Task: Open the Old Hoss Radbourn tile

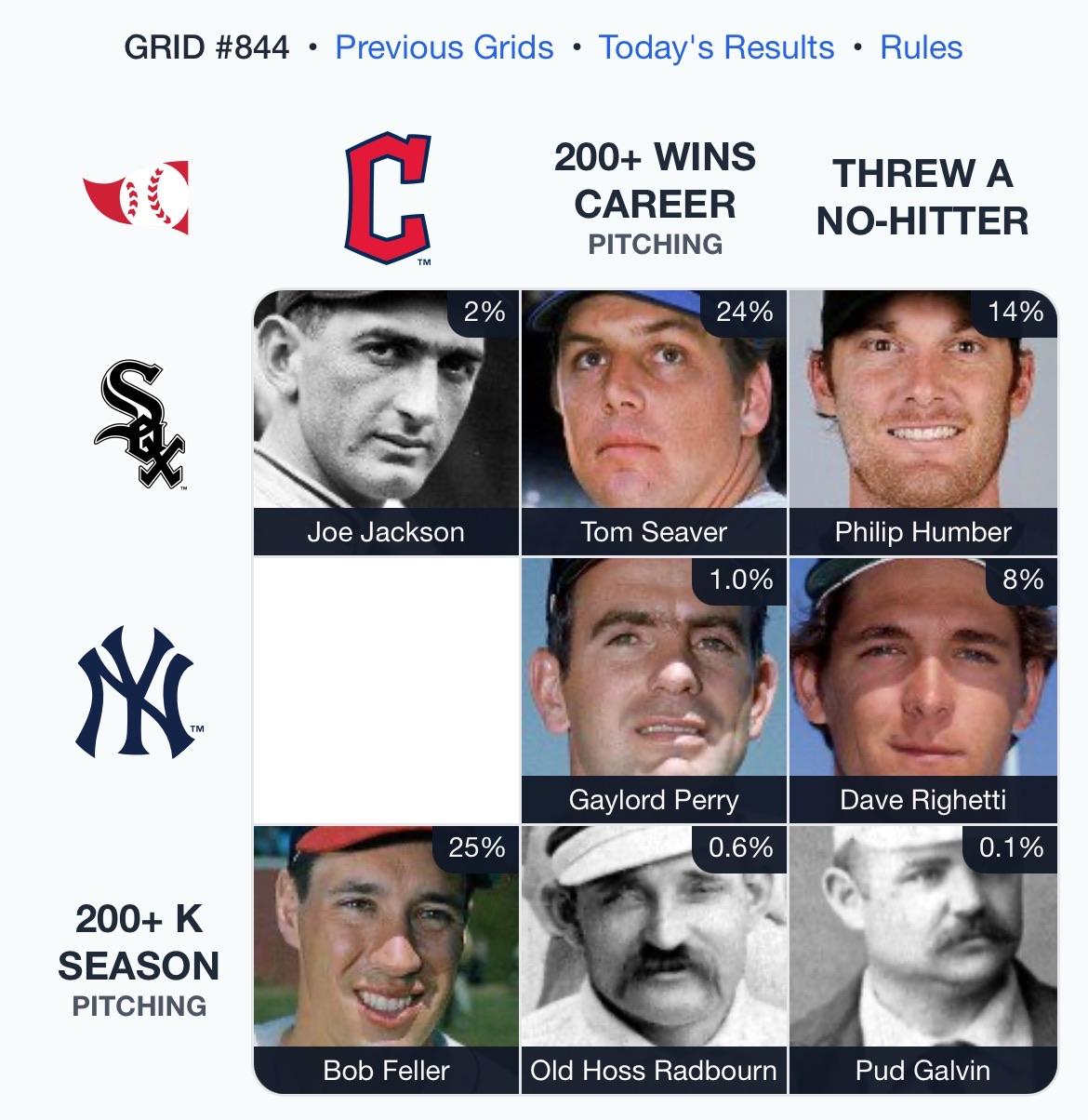Action: point(654,958)
